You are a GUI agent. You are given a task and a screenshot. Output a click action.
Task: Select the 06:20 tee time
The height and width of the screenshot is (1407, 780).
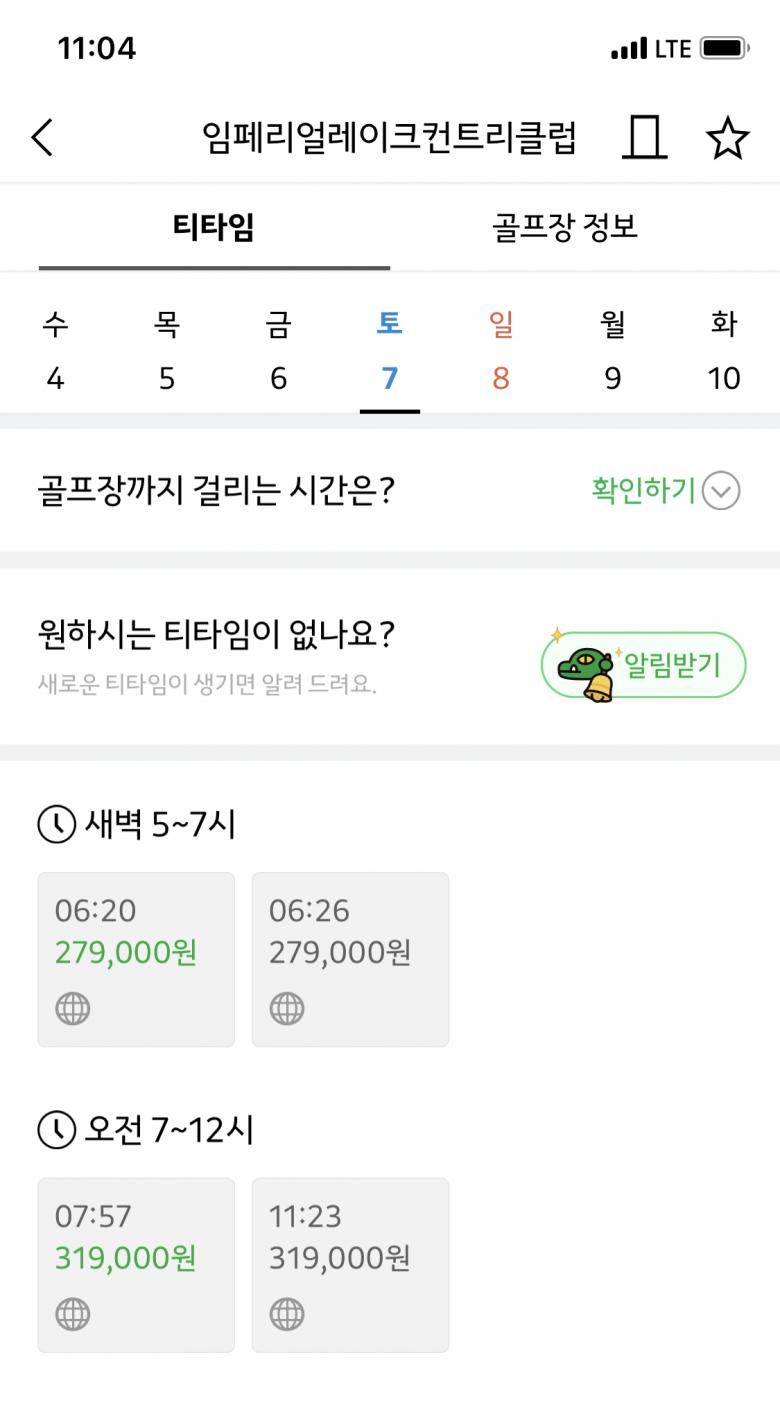click(x=136, y=959)
